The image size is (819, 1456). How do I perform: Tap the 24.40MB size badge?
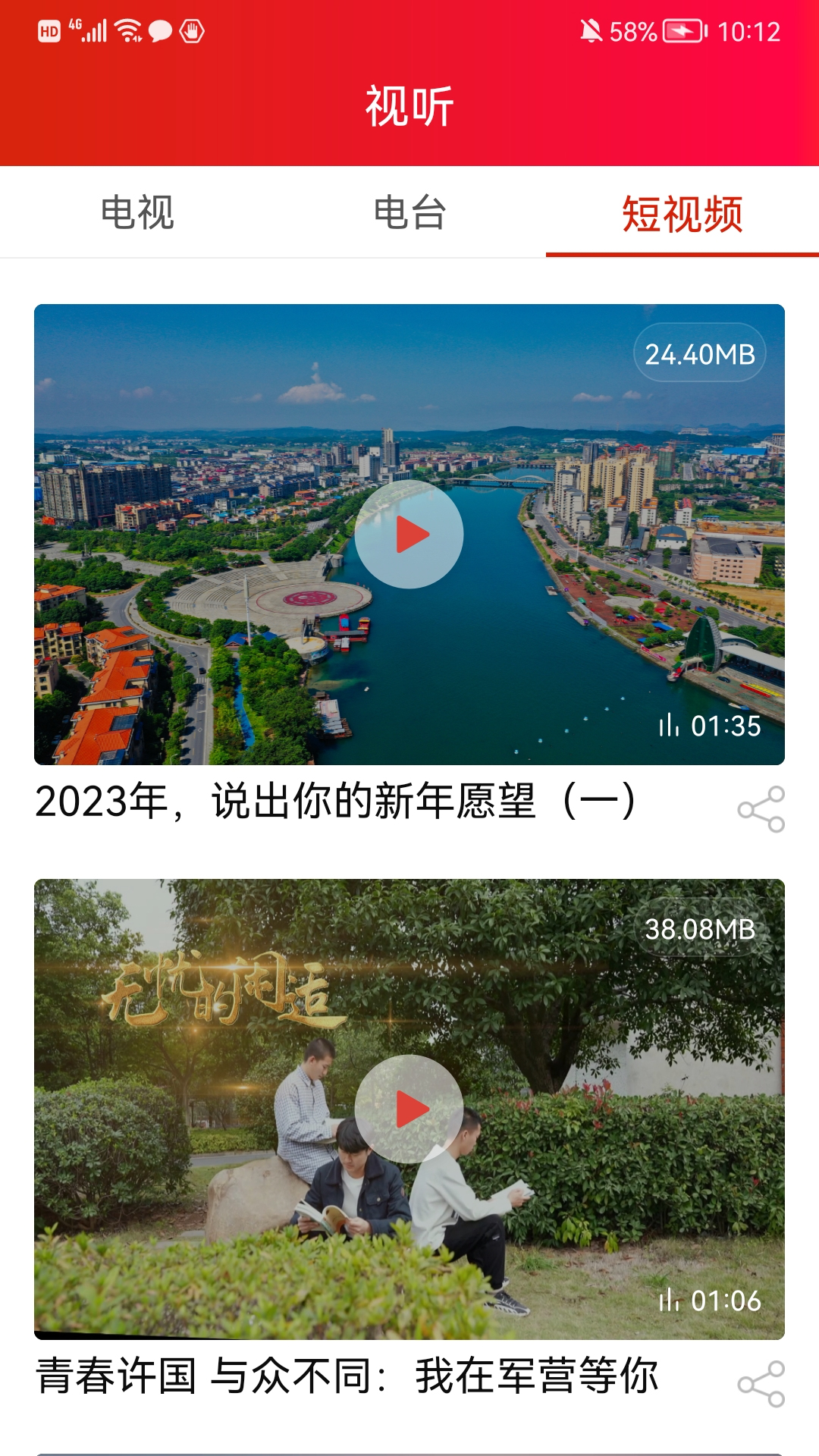(701, 351)
